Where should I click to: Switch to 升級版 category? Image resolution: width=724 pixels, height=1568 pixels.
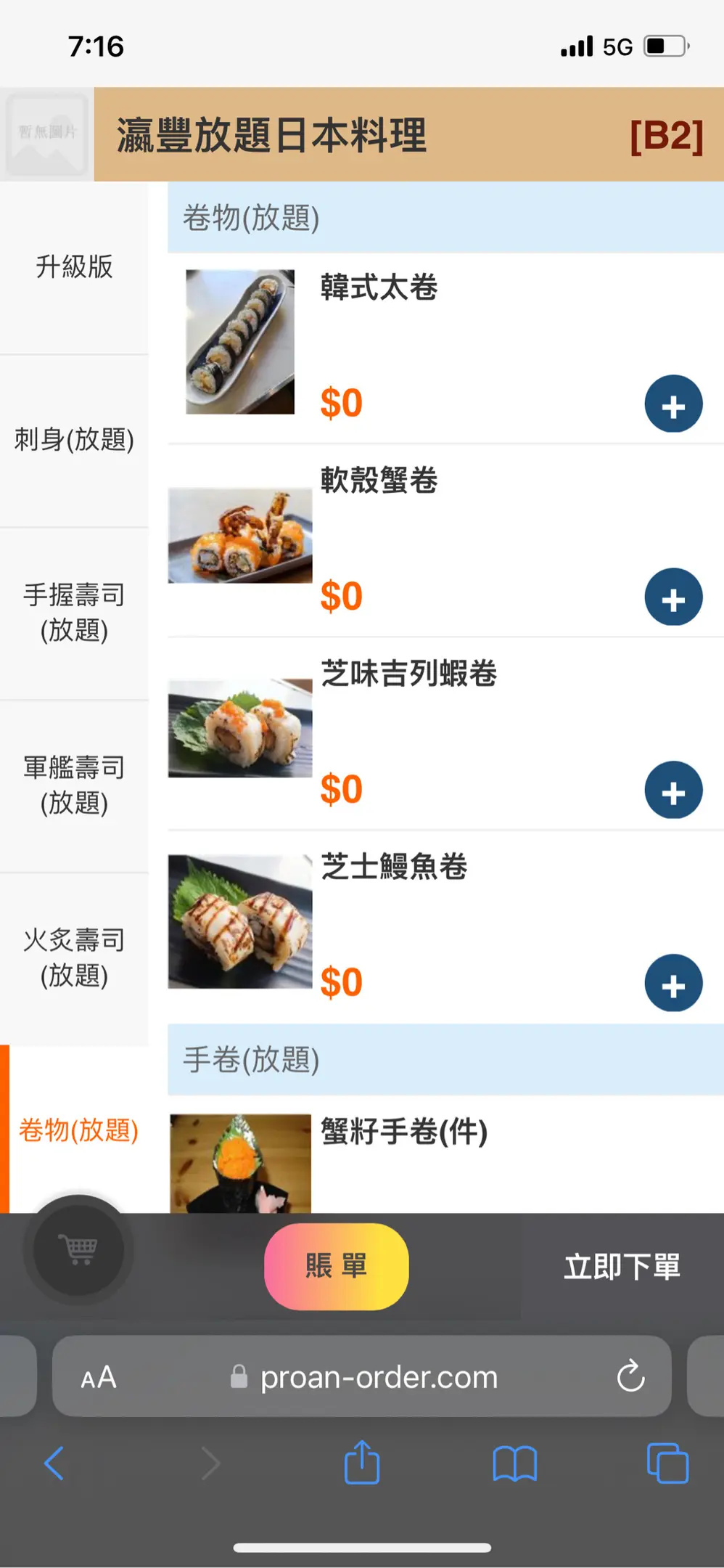[x=74, y=267]
